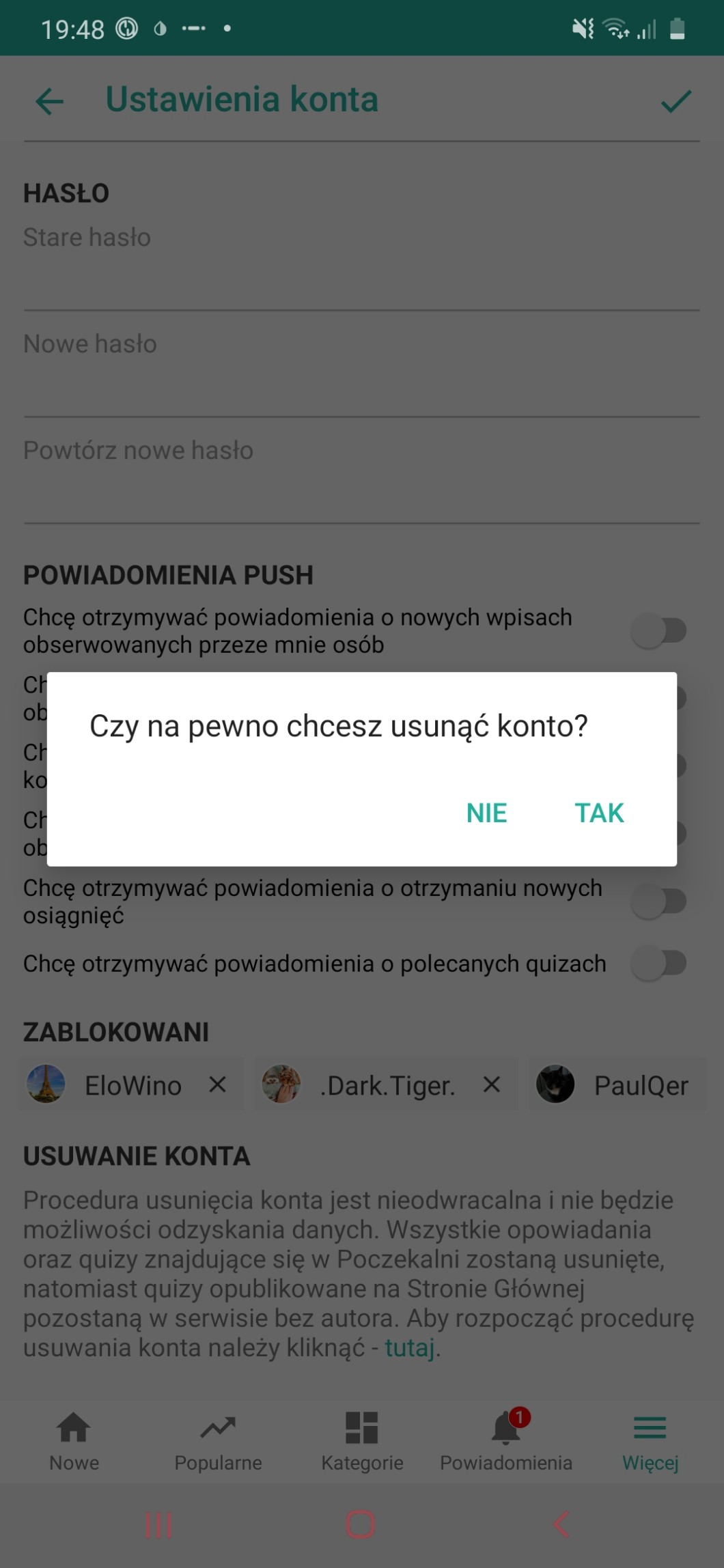Enable notifications about recommended quizzes
The width and height of the screenshot is (724, 1568).
[x=658, y=963]
